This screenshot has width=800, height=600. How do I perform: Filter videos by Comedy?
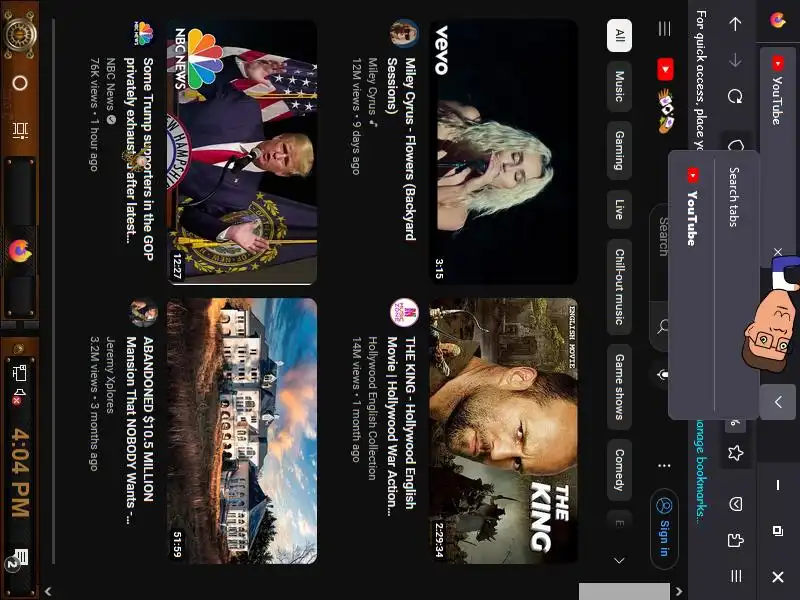tap(619, 469)
